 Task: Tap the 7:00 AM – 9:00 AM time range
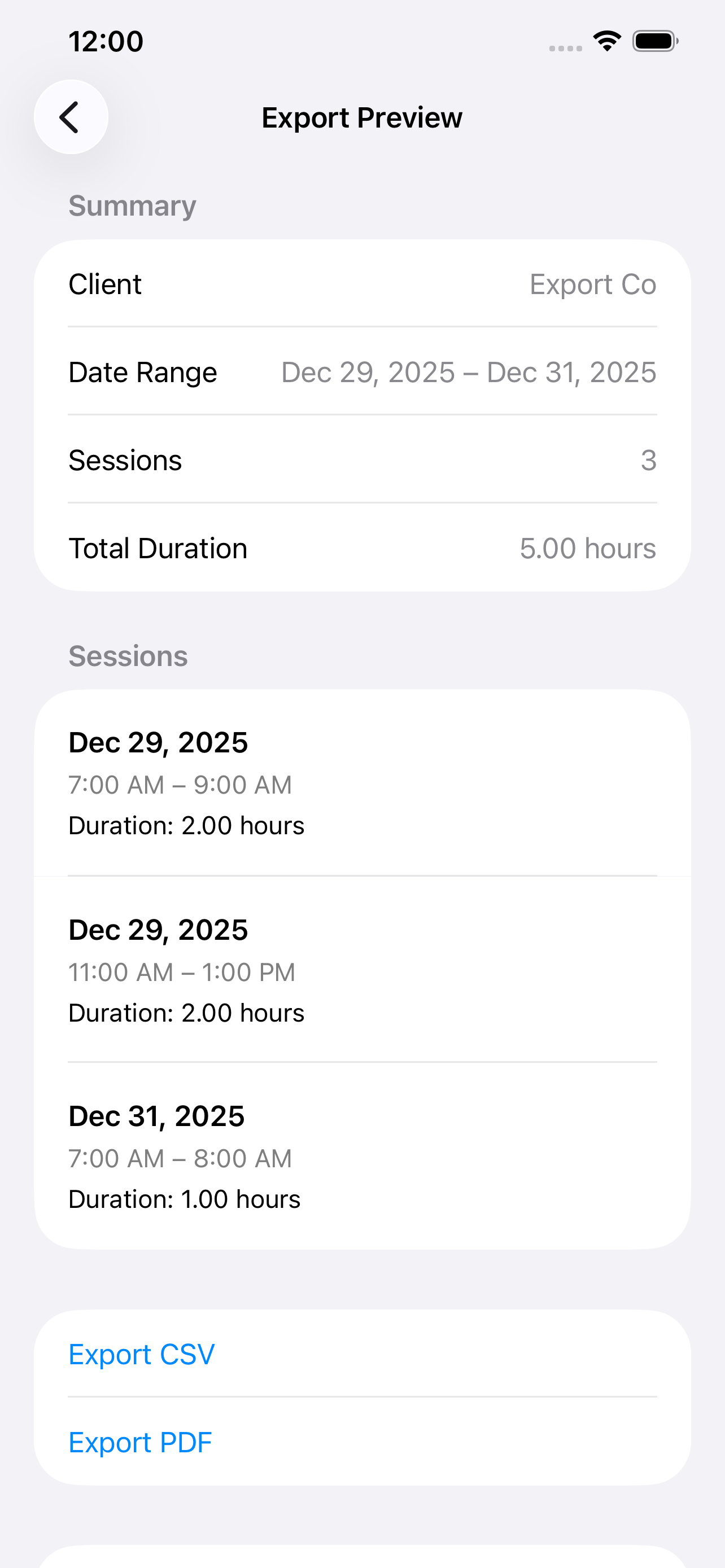tap(180, 784)
